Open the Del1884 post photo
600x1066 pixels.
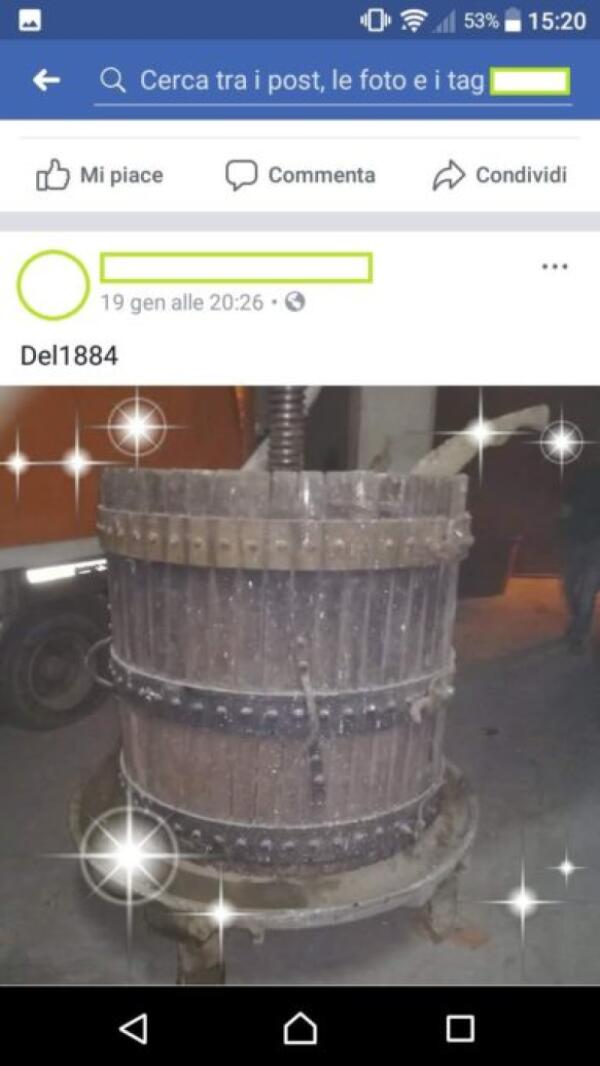pos(300,685)
